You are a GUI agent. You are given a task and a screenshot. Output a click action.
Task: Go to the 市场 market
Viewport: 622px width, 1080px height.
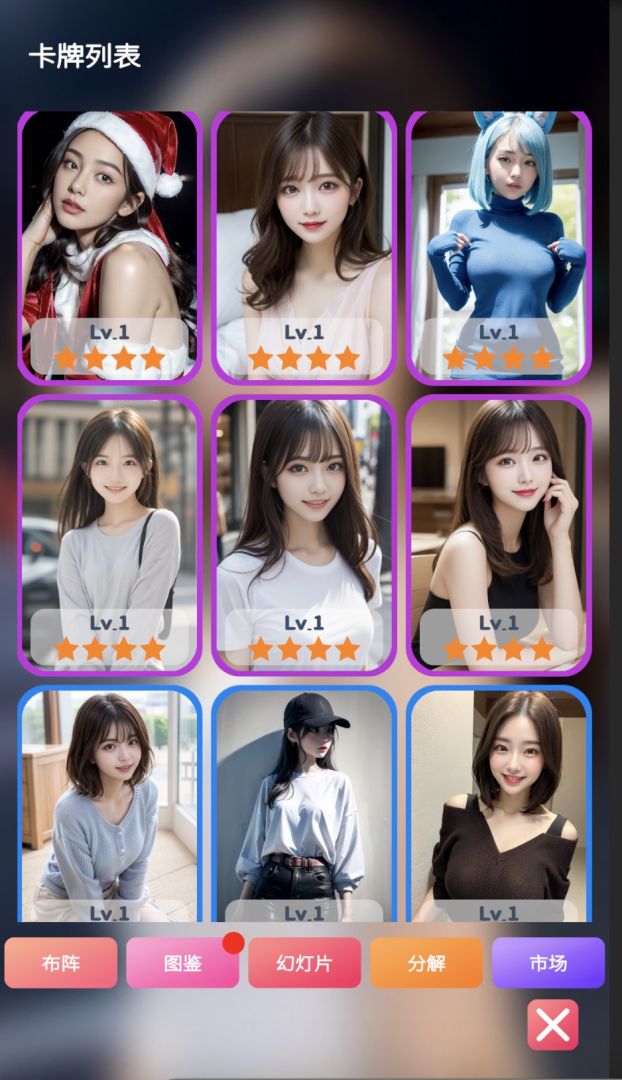(548, 963)
